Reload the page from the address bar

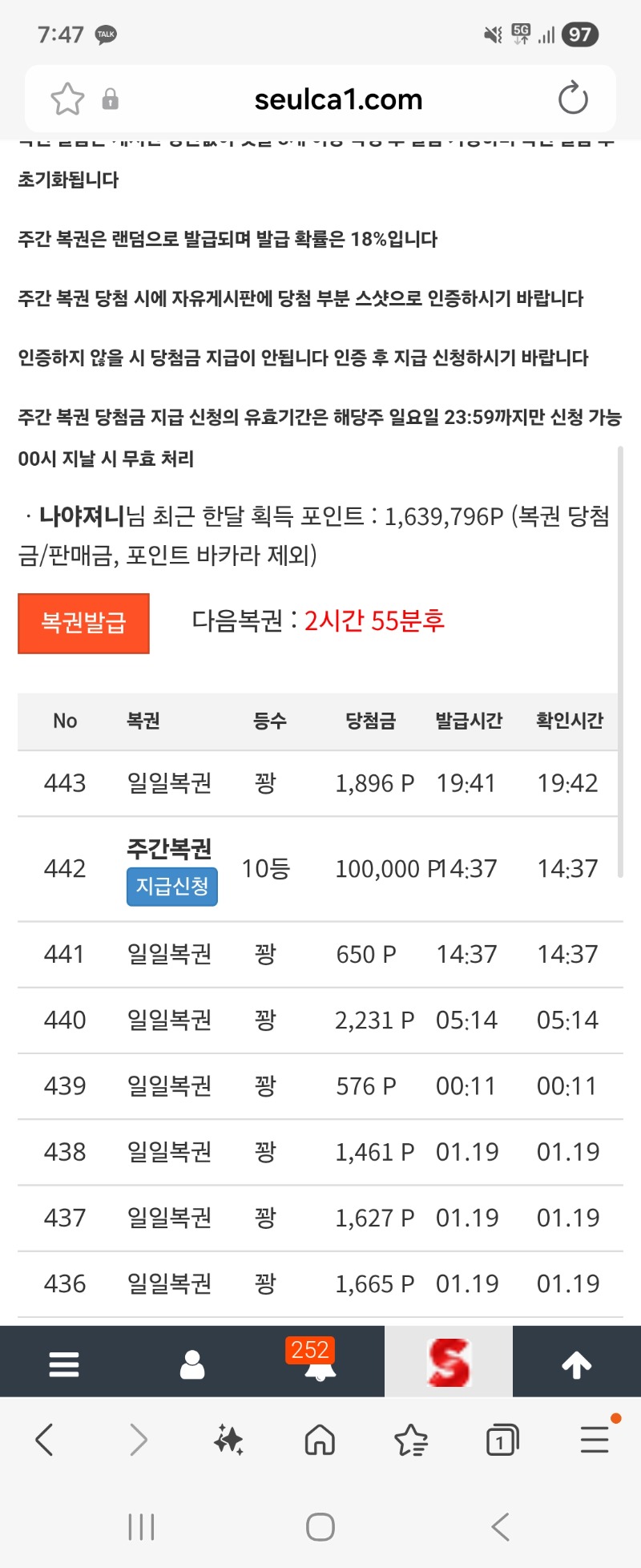tap(573, 99)
